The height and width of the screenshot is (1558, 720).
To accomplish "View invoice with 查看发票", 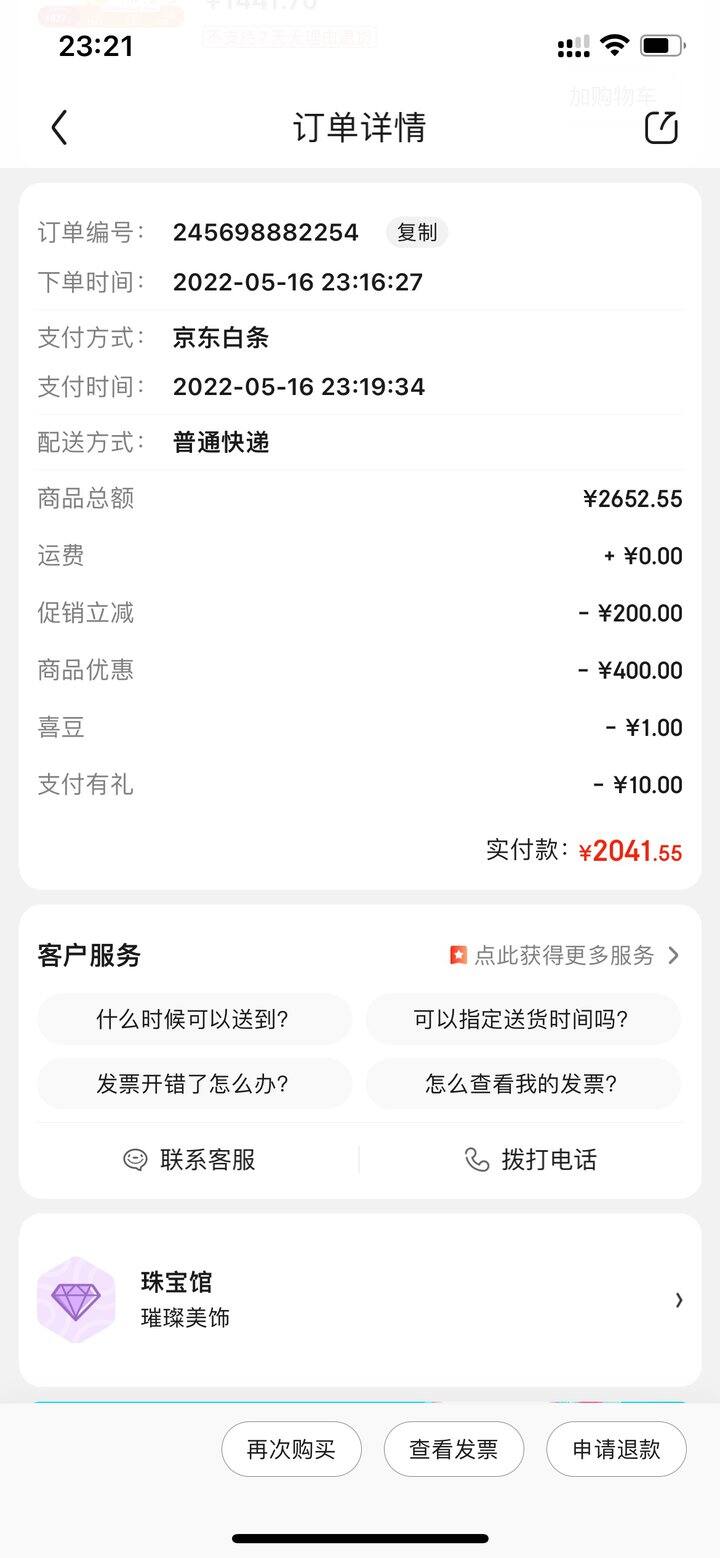I will click(454, 1449).
